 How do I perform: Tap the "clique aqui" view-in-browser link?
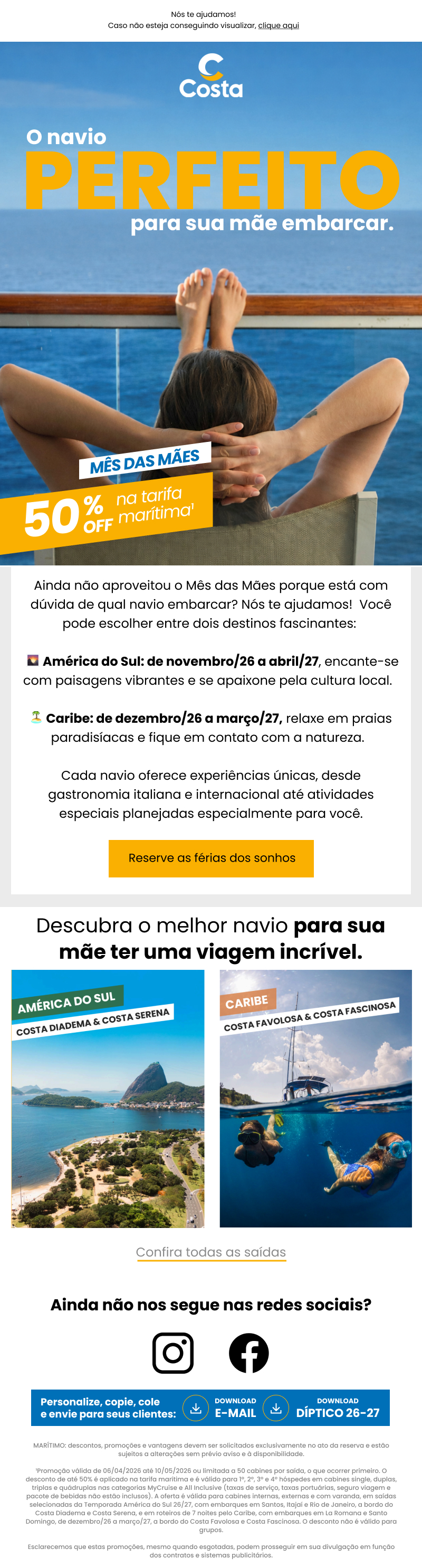pyautogui.click(x=279, y=25)
